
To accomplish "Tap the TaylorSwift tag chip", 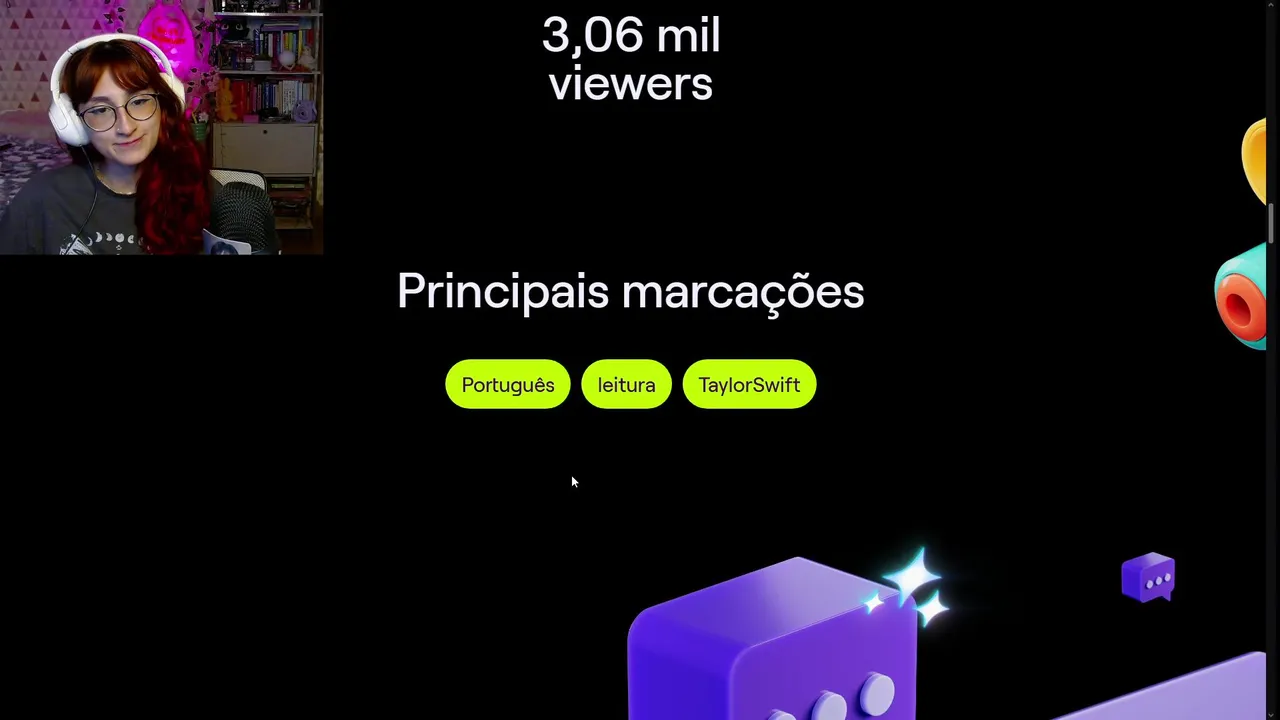I will pyautogui.click(x=749, y=385).
